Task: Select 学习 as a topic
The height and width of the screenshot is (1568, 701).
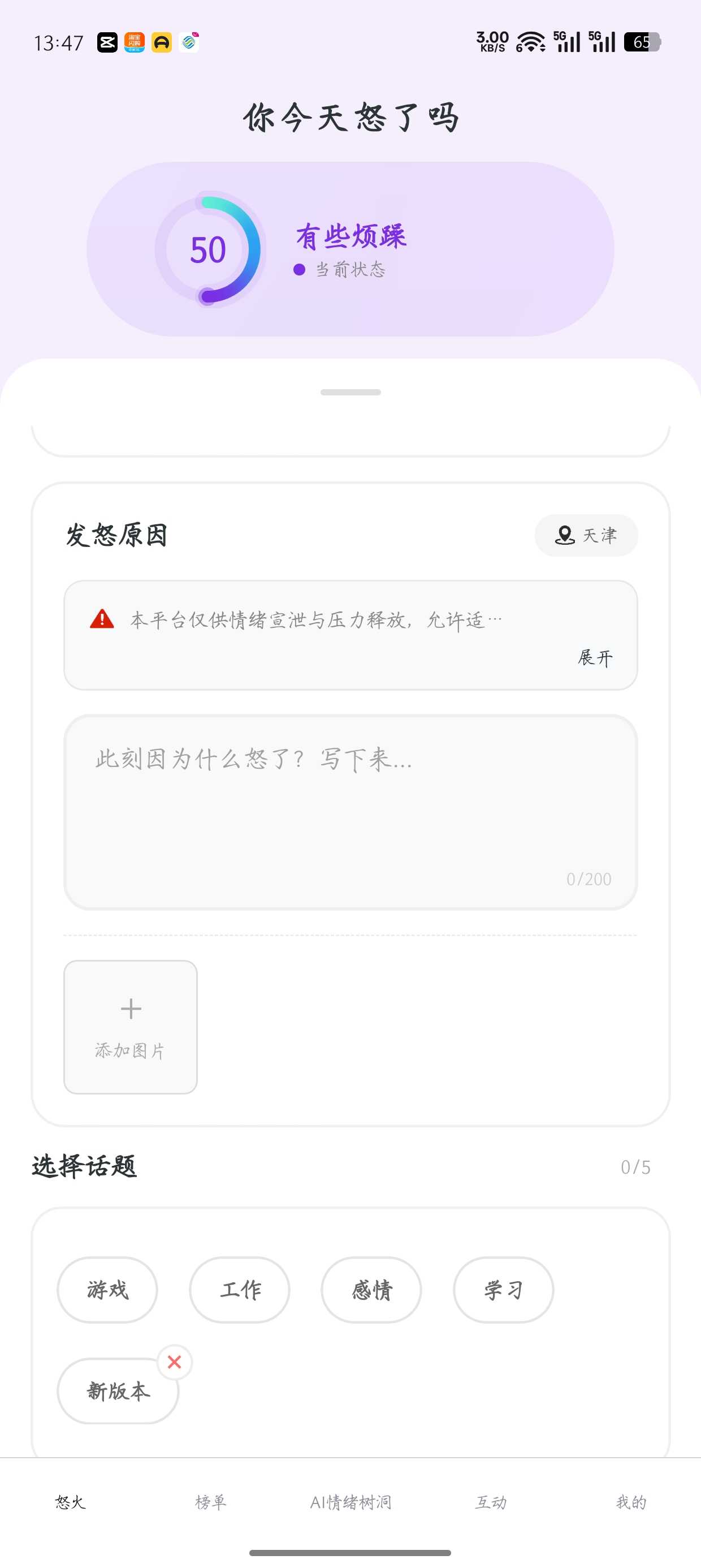Action: (503, 1289)
